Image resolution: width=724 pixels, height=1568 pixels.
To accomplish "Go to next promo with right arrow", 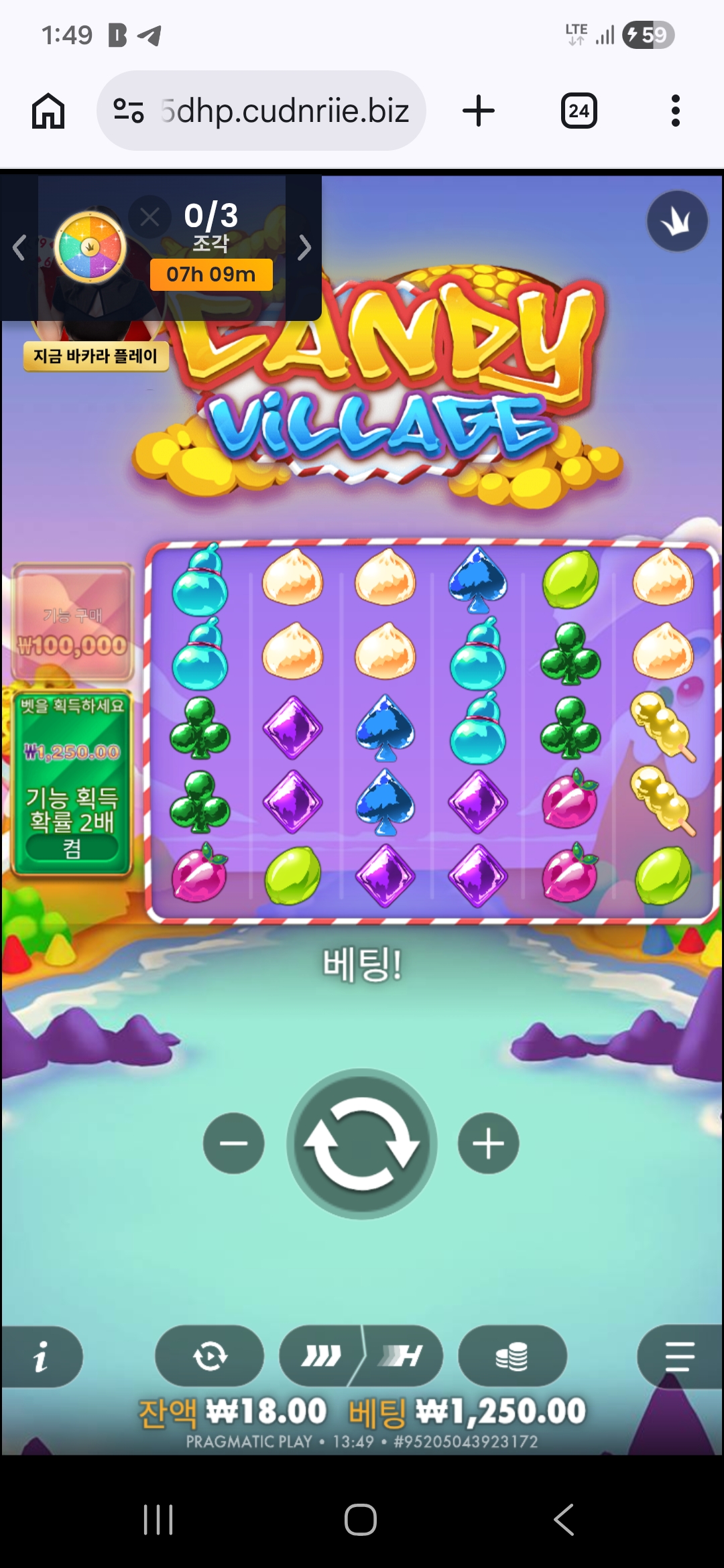I will (x=304, y=247).
